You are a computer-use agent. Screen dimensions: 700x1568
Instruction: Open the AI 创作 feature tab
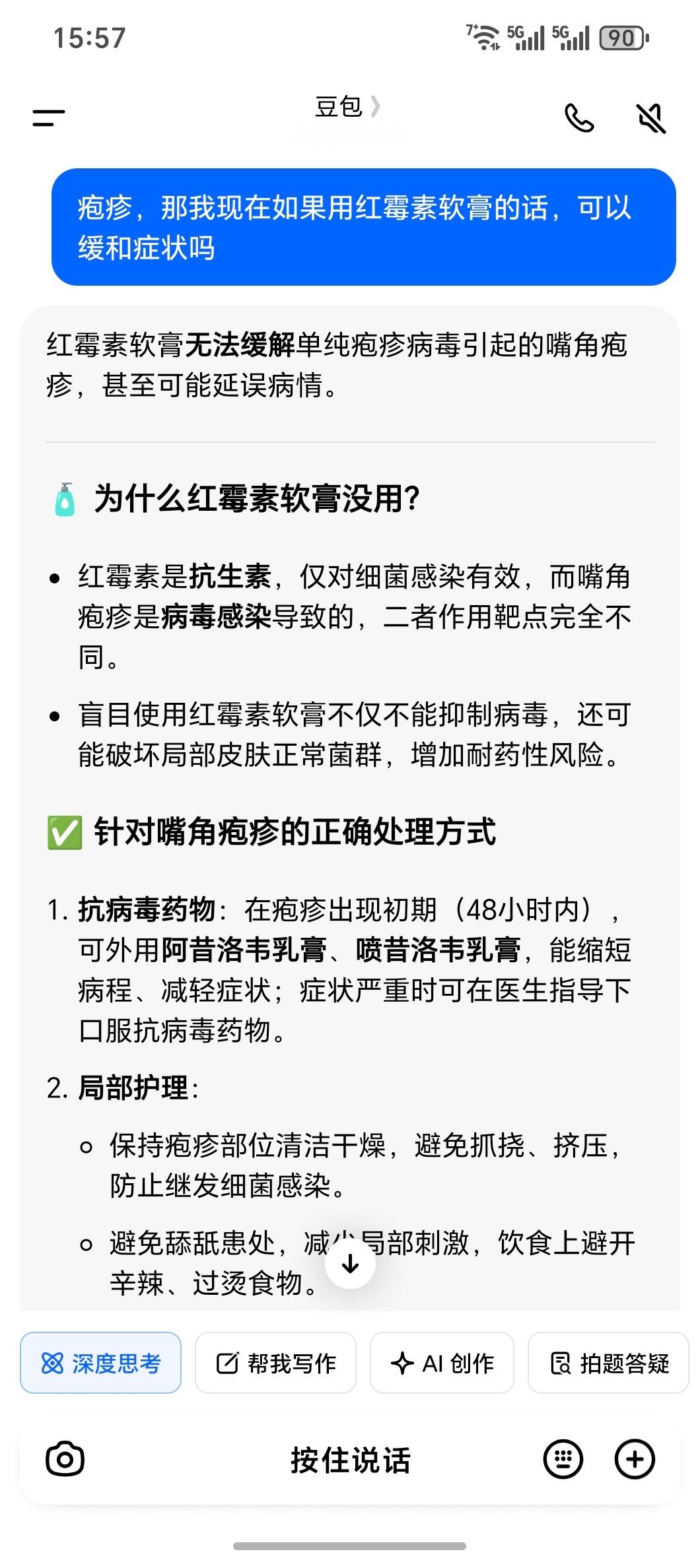pos(441,1363)
